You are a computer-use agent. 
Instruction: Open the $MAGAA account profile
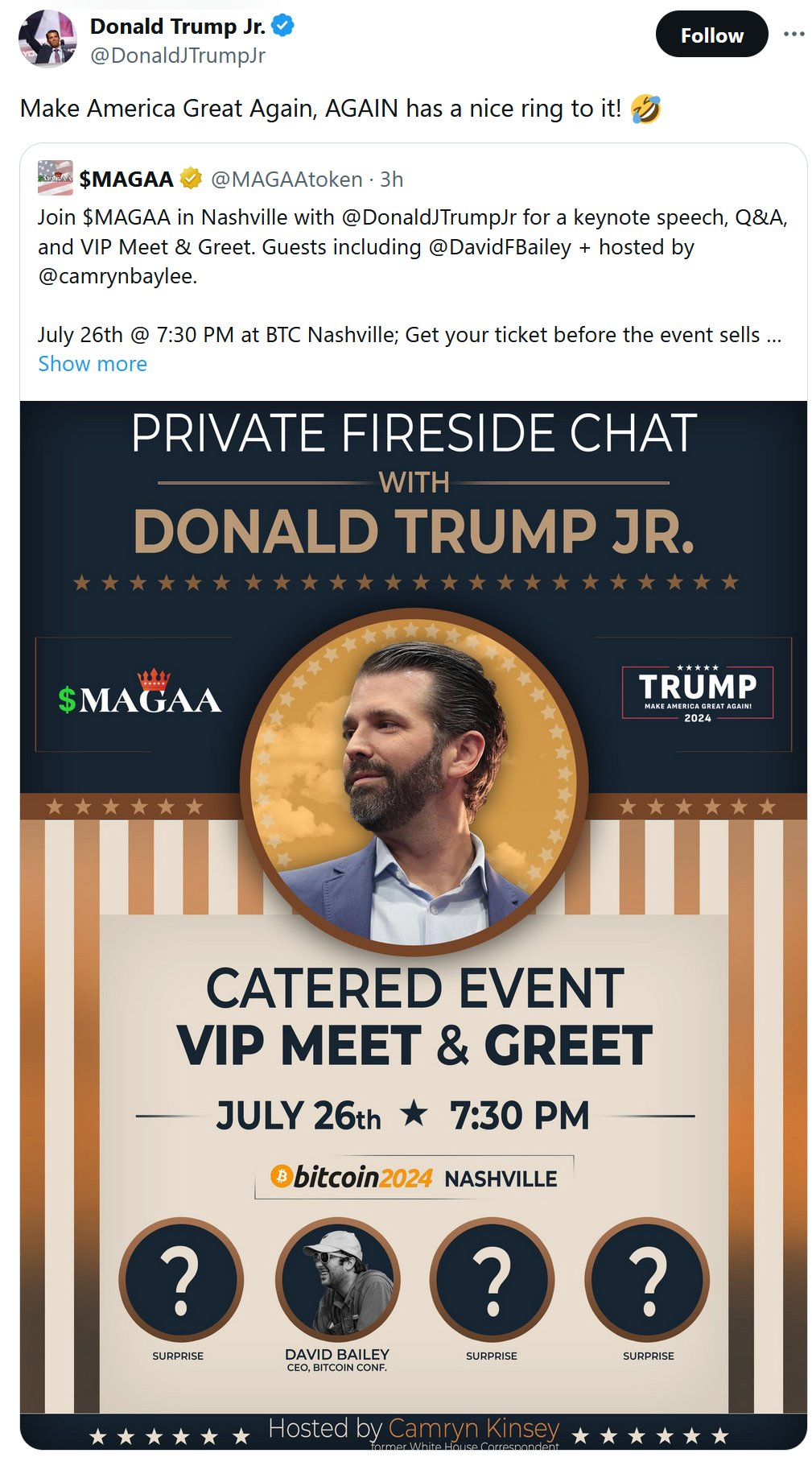point(126,179)
